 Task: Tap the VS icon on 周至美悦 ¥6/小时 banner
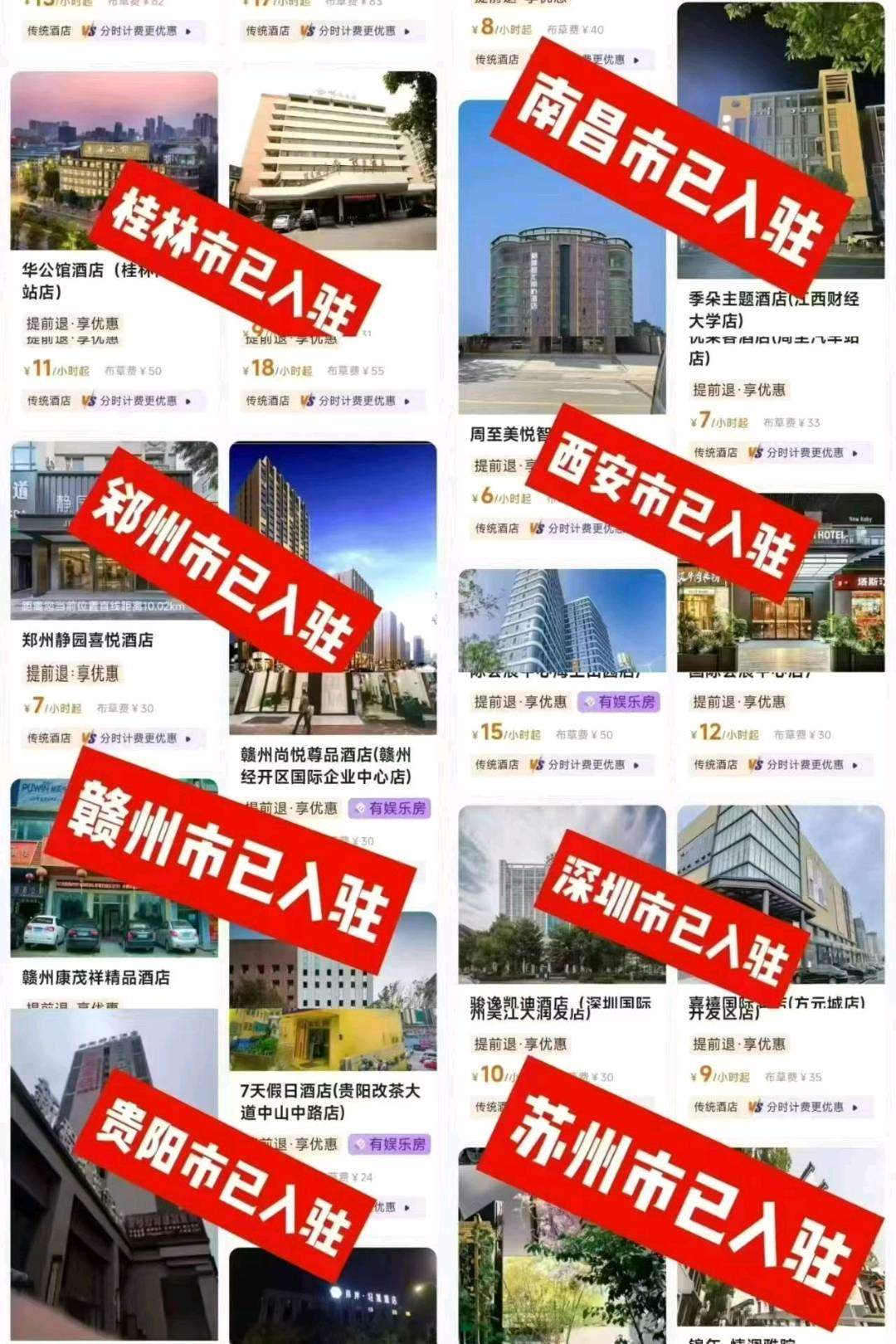click(536, 528)
